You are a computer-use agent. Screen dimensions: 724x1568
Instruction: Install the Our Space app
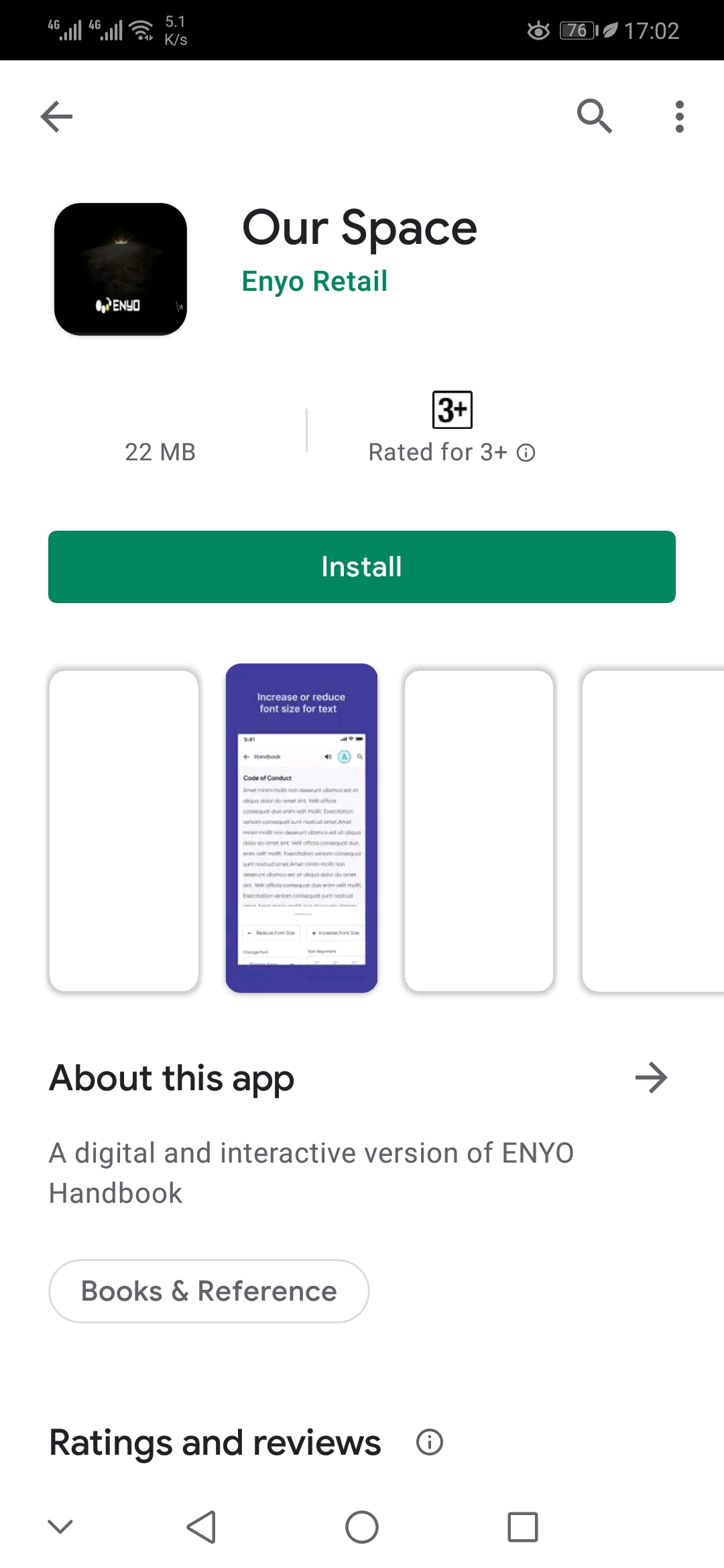[x=362, y=567]
